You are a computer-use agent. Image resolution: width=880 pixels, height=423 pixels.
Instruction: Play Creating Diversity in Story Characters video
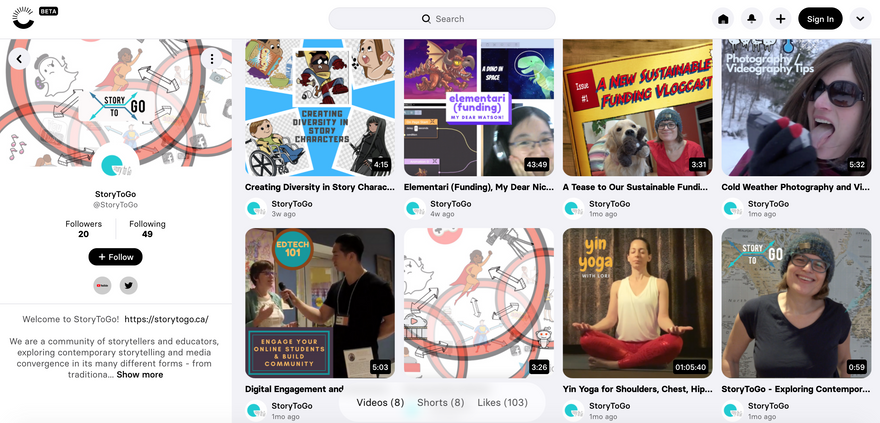[x=320, y=107]
